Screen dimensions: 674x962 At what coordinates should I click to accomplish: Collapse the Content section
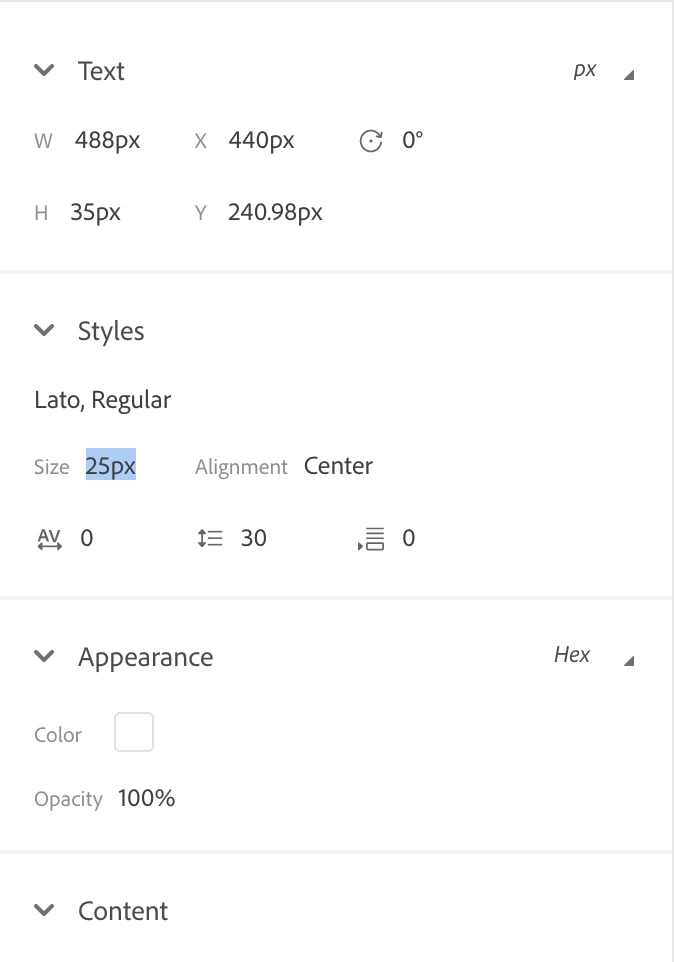click(44, 911)
